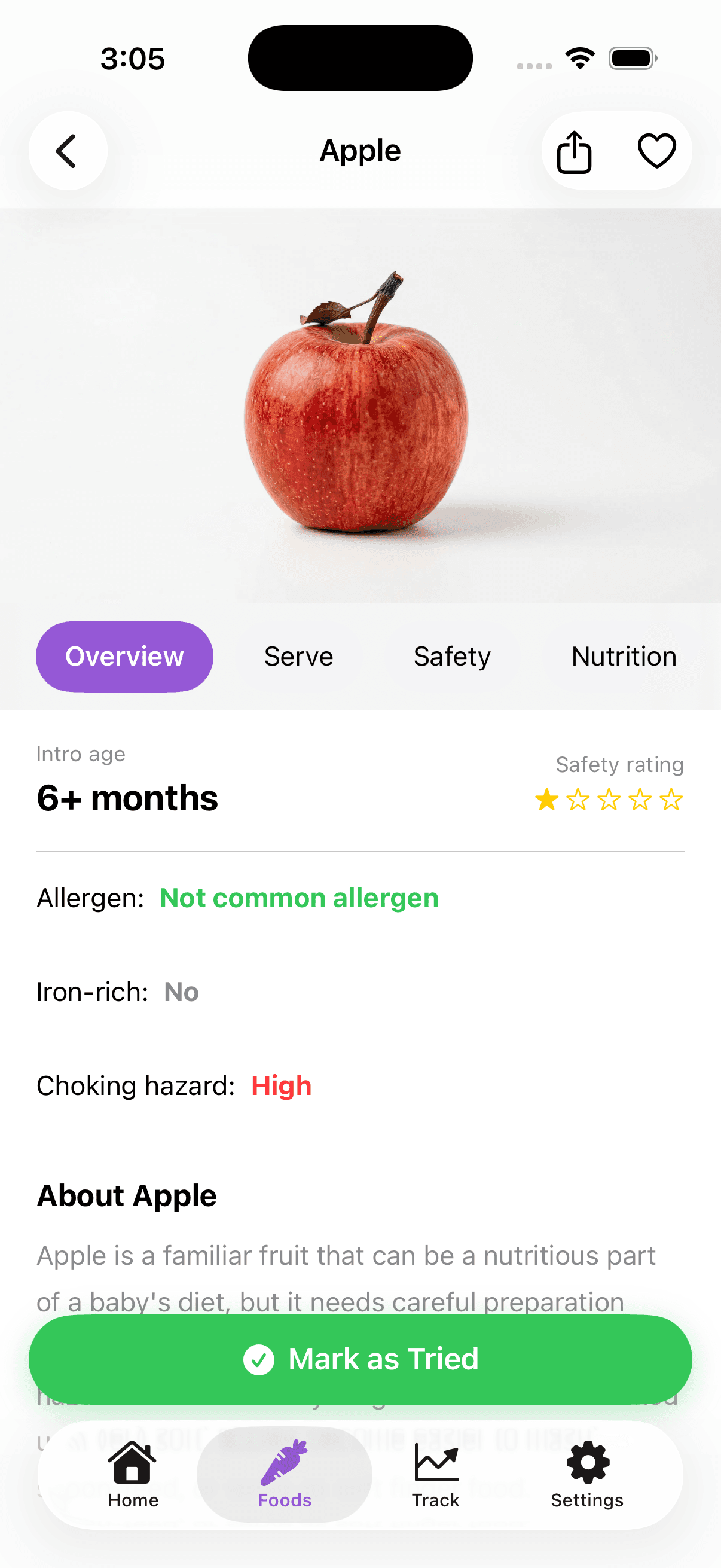Tap the green checkmark circle icon

[259, 1359]
